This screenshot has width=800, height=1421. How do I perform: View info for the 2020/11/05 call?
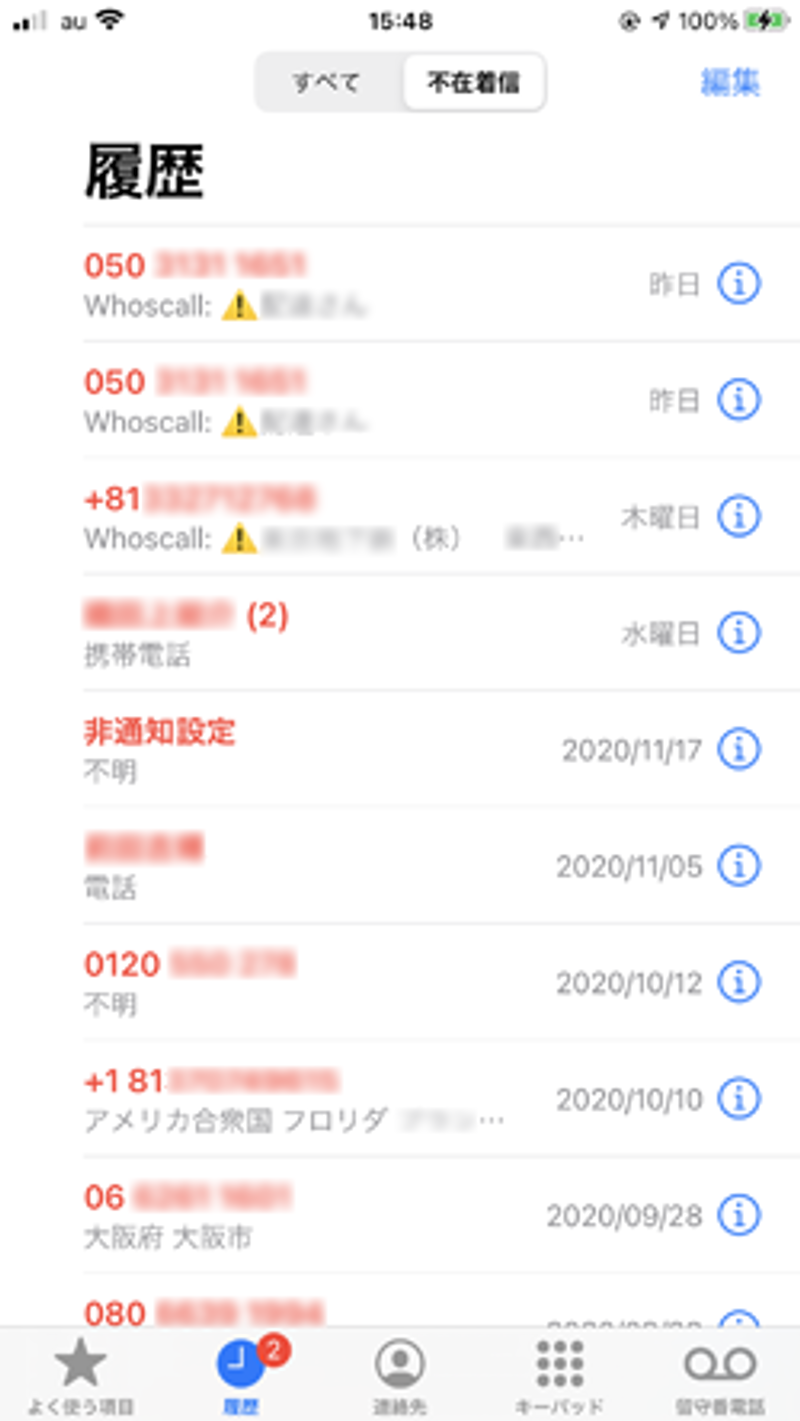pyautogui.click(x=739, y=866)
